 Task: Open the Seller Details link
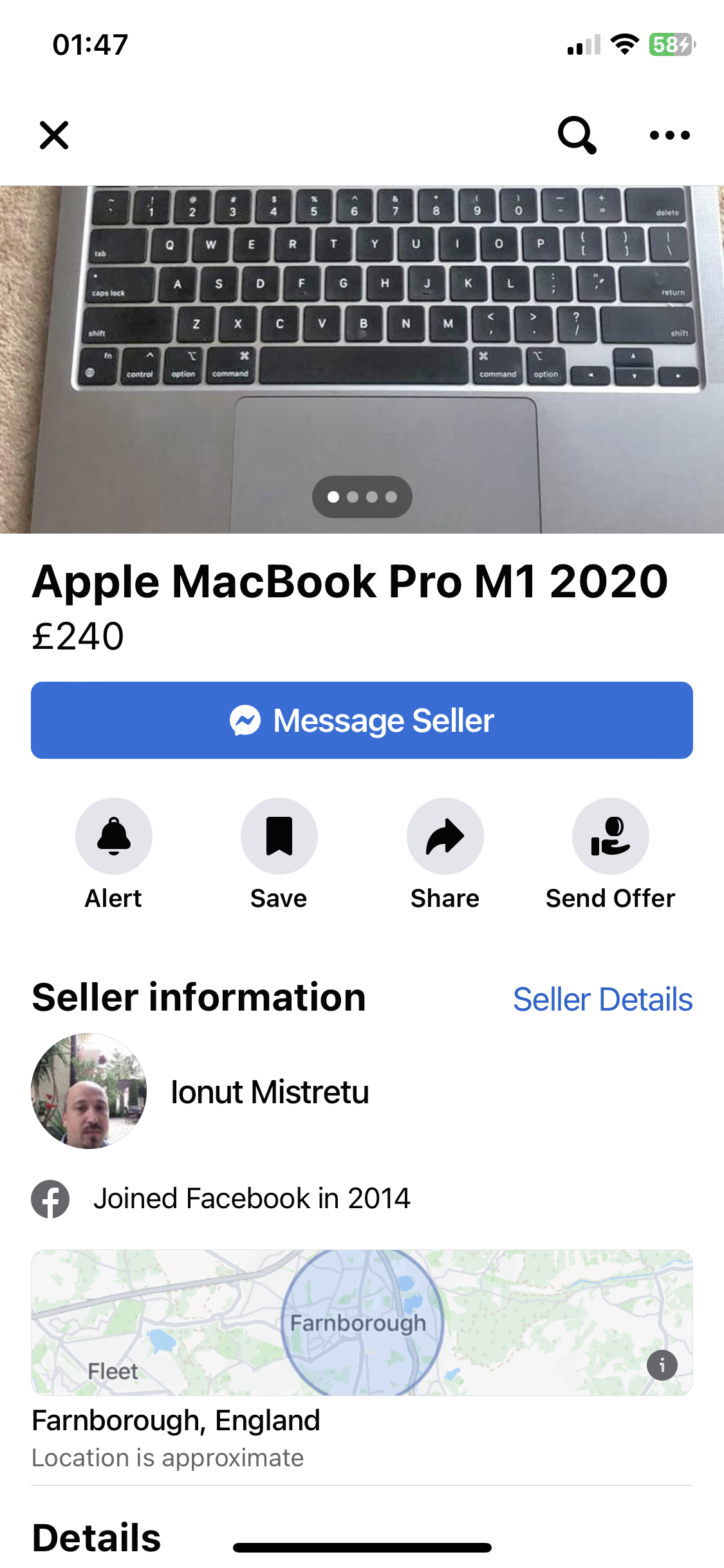pos(602,1000)
